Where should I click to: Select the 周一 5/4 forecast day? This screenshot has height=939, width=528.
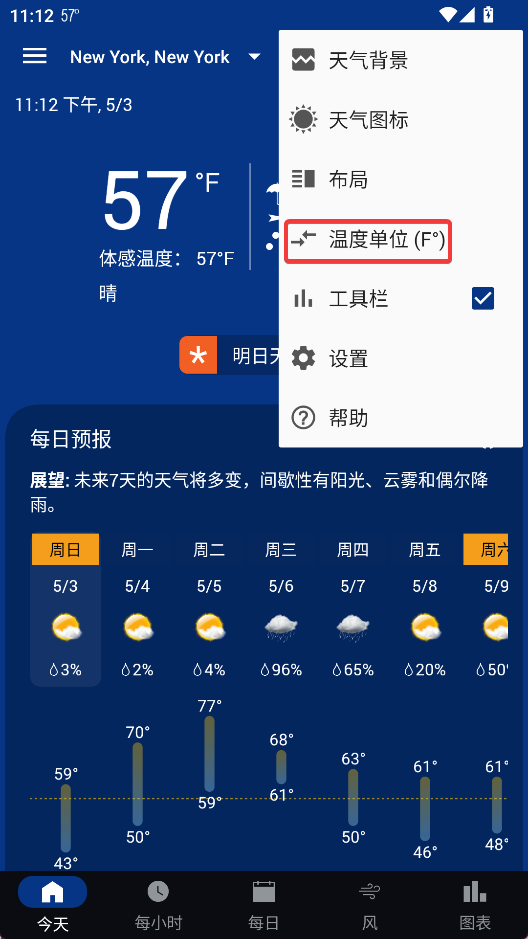pyautogui.click(x=137, y=609)
